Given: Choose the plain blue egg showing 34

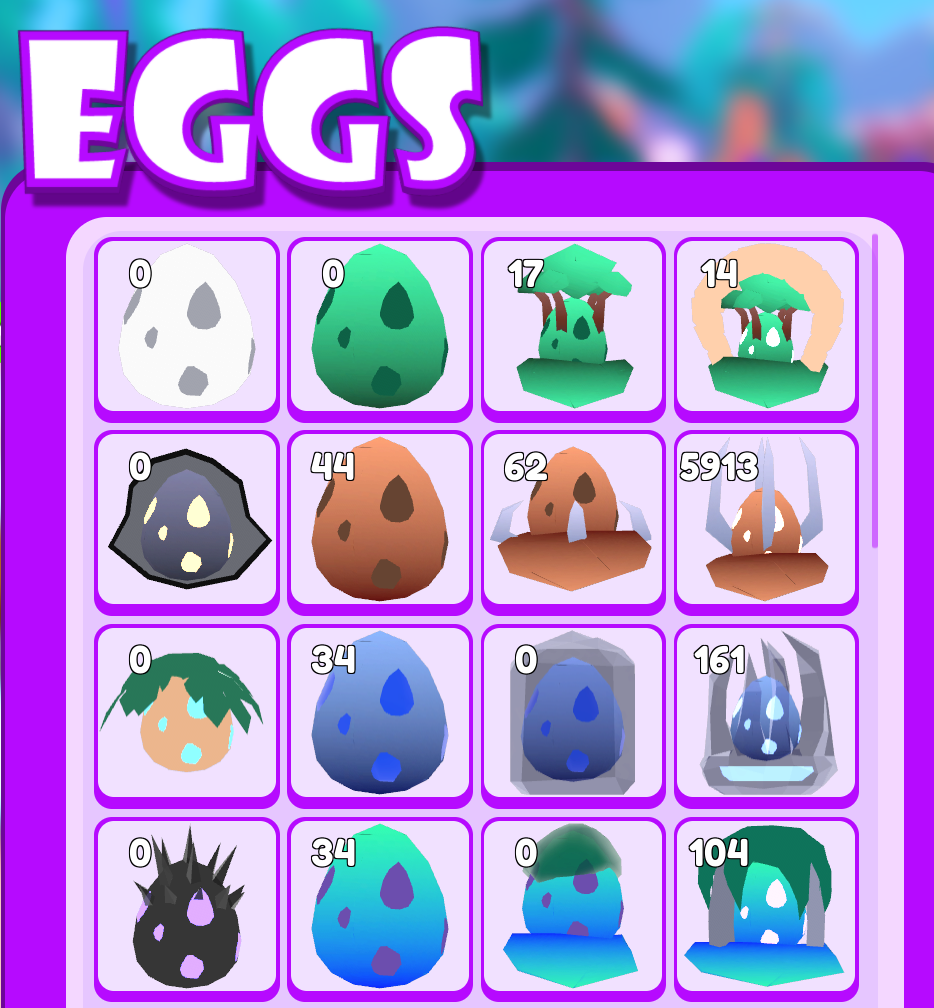Looking at the screenshot, I should (x=379, y=713).
